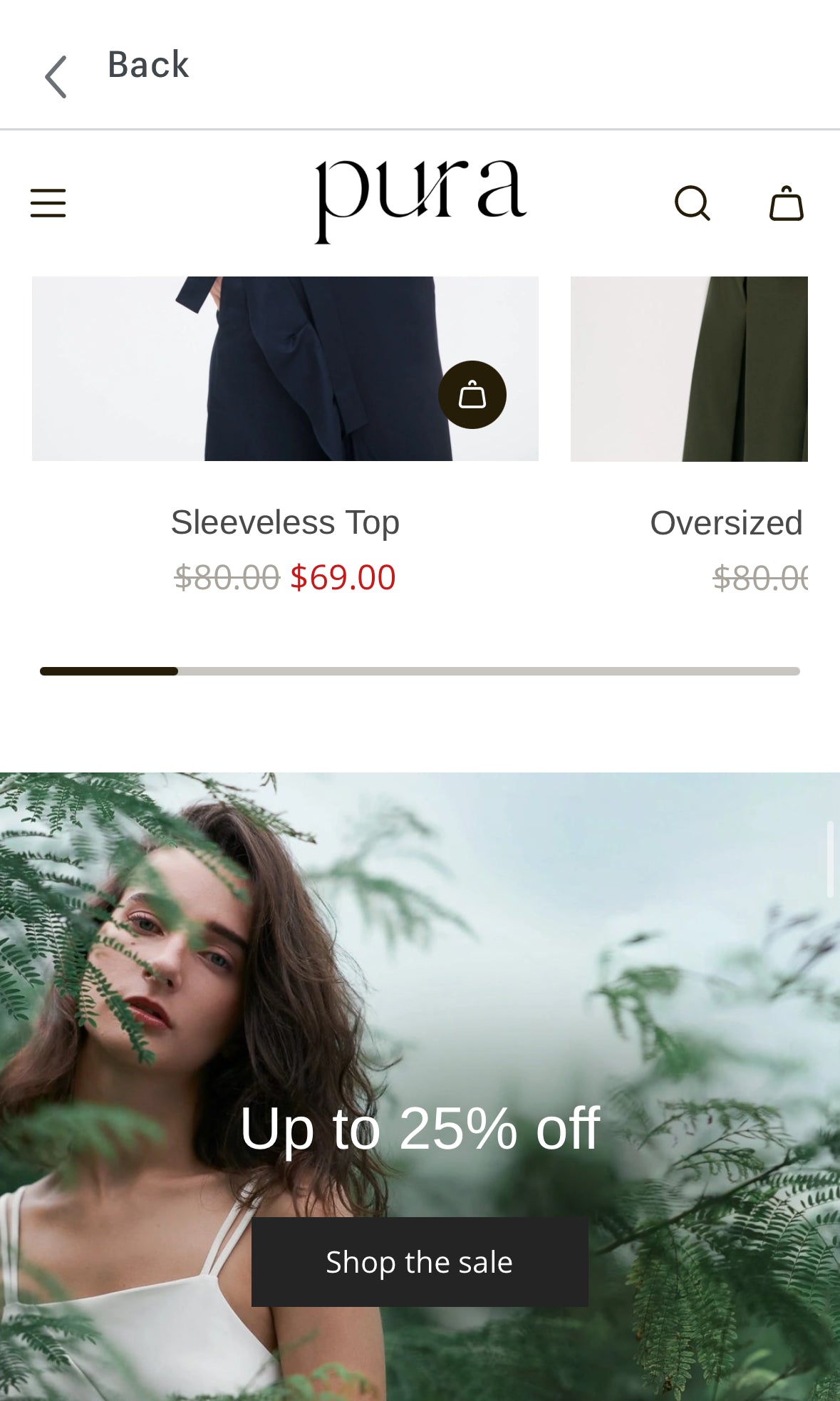The image size is (840, 1401).
Task: Add Sleeveless Top to bag
Action: (x=472, y=395)
